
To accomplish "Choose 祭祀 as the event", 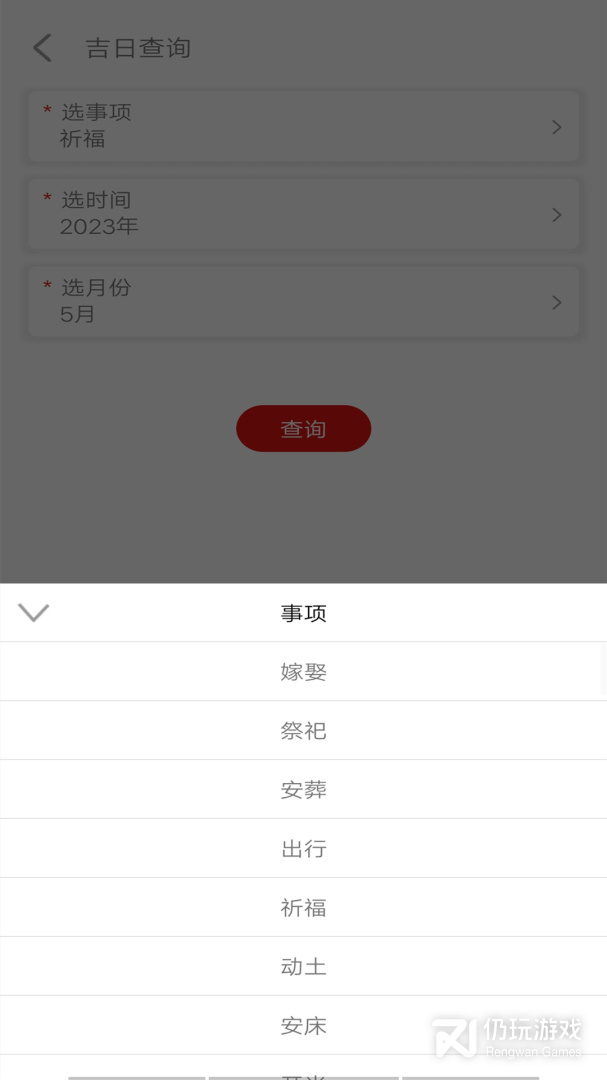I will pyautogui.click(x=303, y=731).
